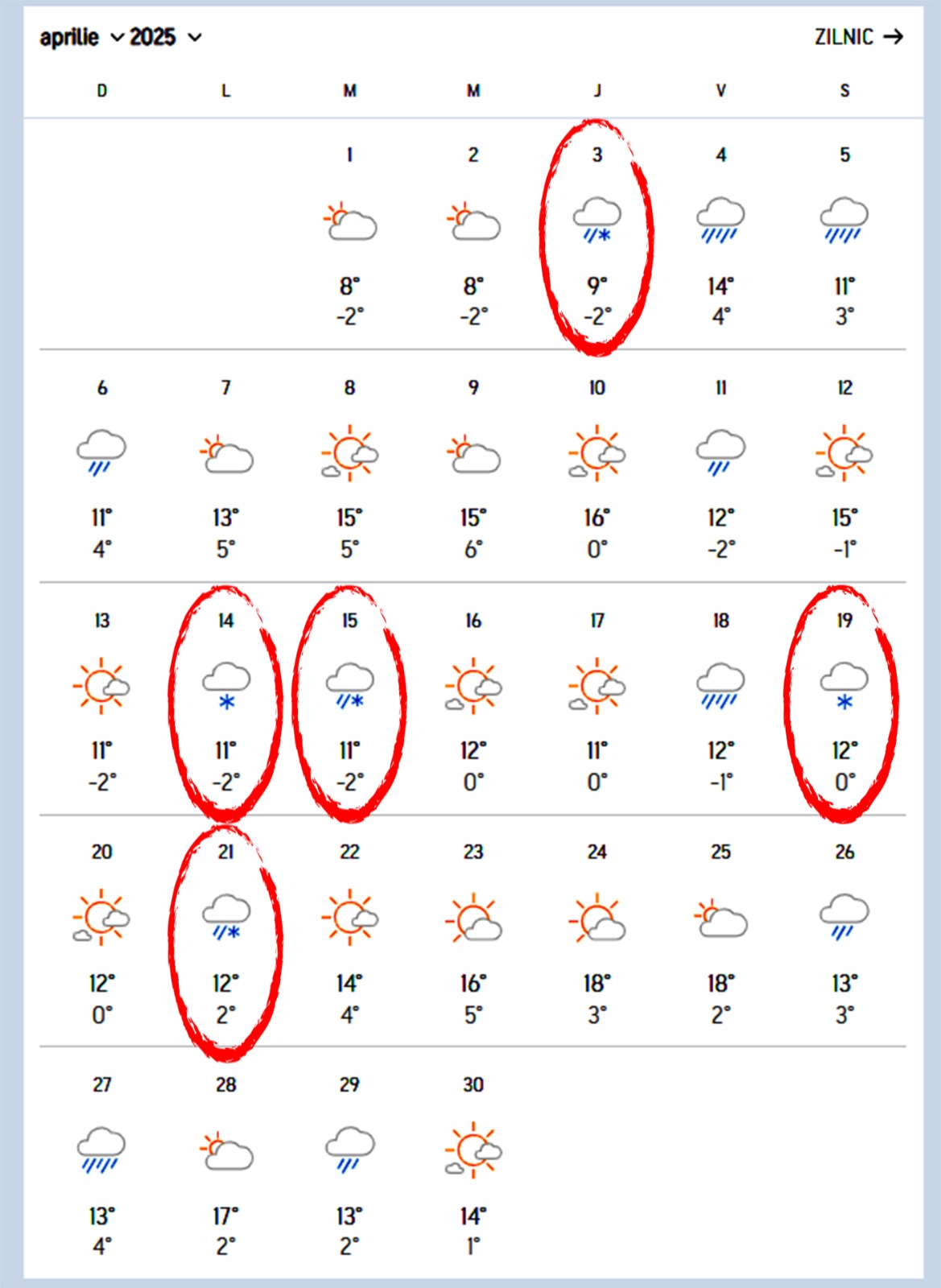The height and width of the screenshot is (1288, 941).
Task: Select day 27 in the calendar
Action: 101,1163
